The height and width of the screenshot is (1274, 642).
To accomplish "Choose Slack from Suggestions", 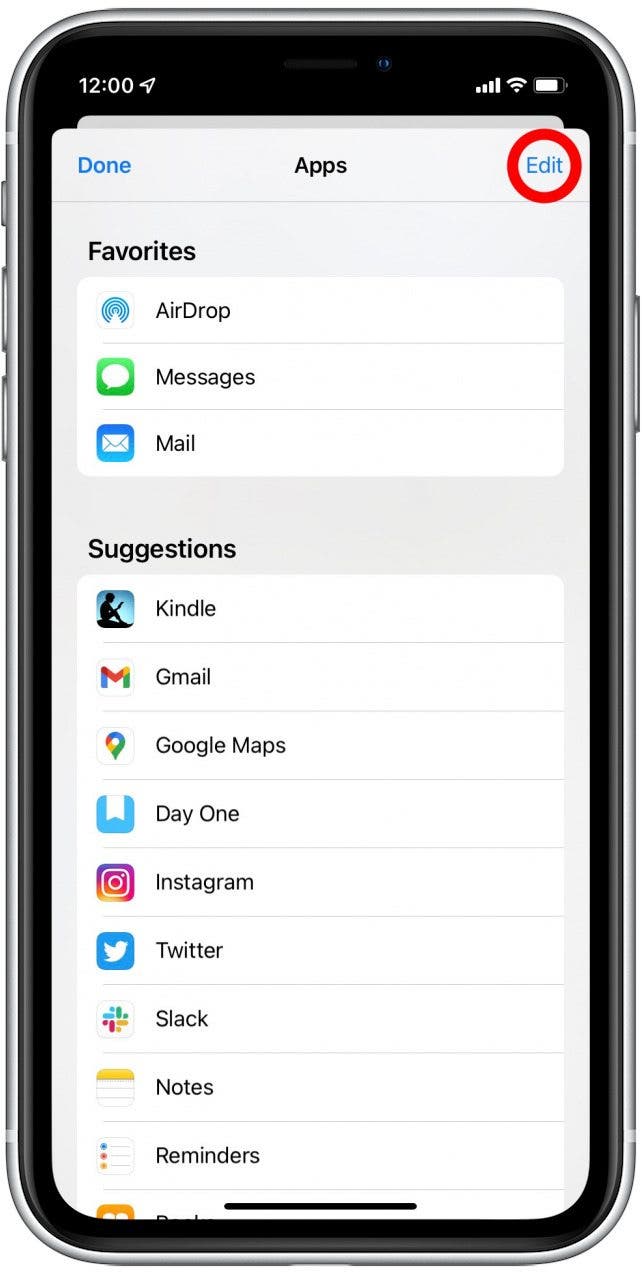I will (x=320, y=1019).
